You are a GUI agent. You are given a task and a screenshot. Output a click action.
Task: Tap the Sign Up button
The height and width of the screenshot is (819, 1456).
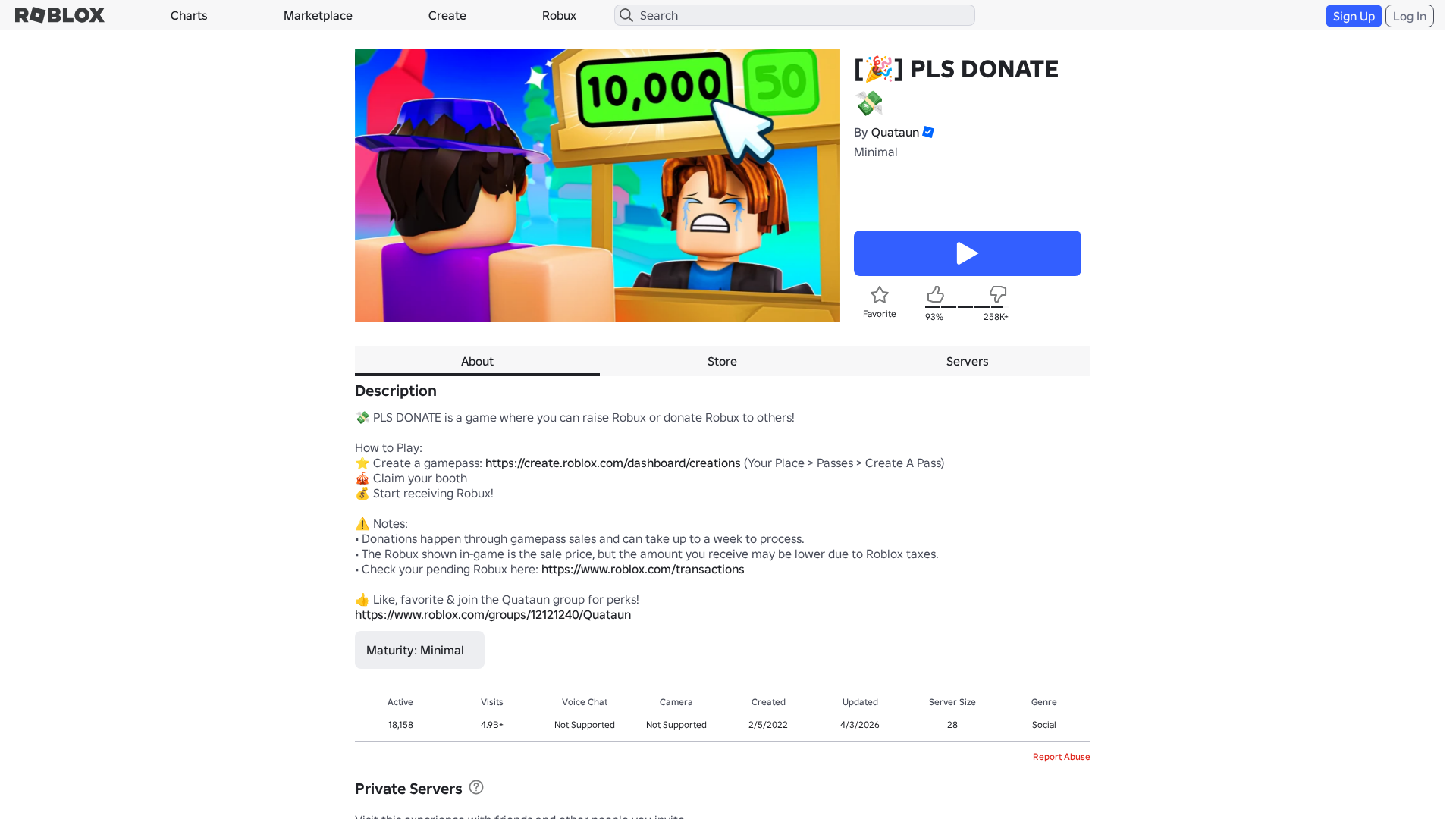[1353, 16]
